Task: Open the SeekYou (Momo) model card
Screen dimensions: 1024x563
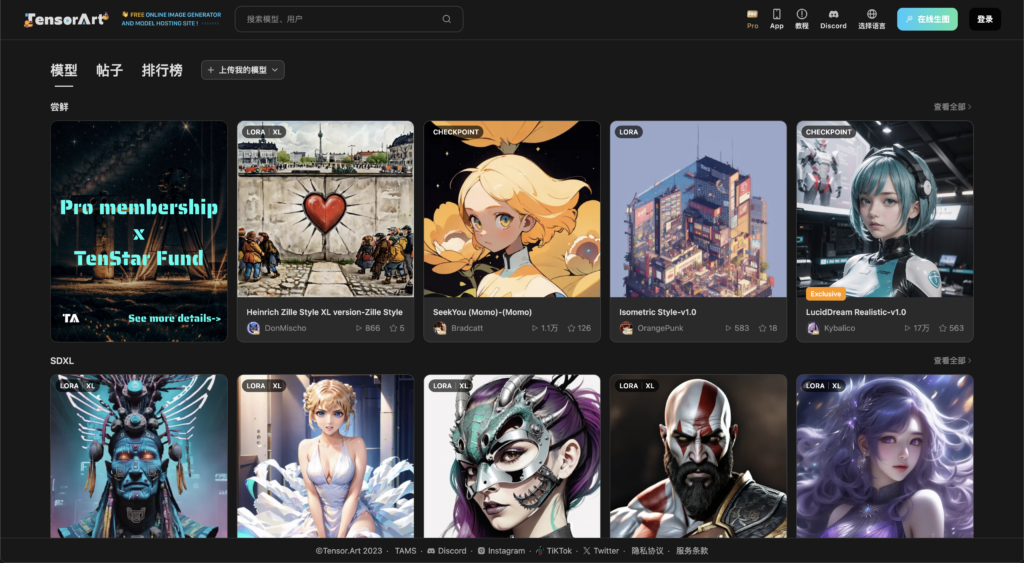Action: tap(512, 231)
